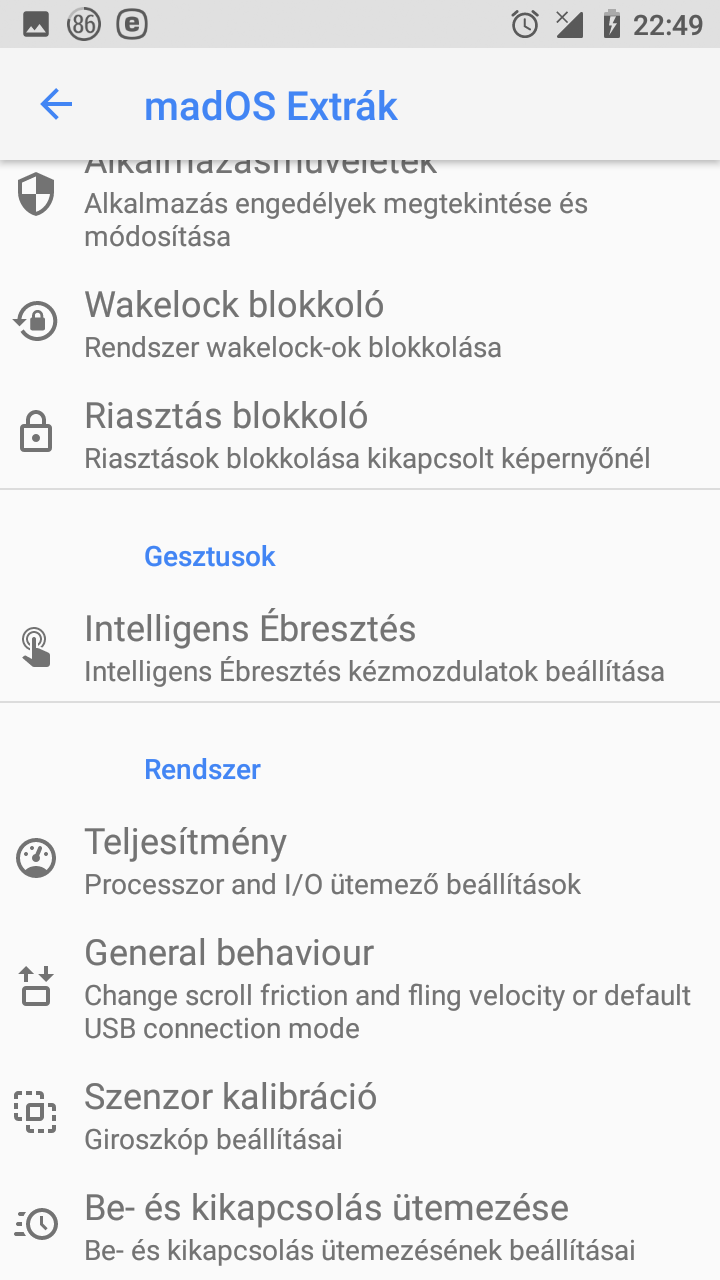Open Szenzor kalibráció

(x=360, y=1114)
